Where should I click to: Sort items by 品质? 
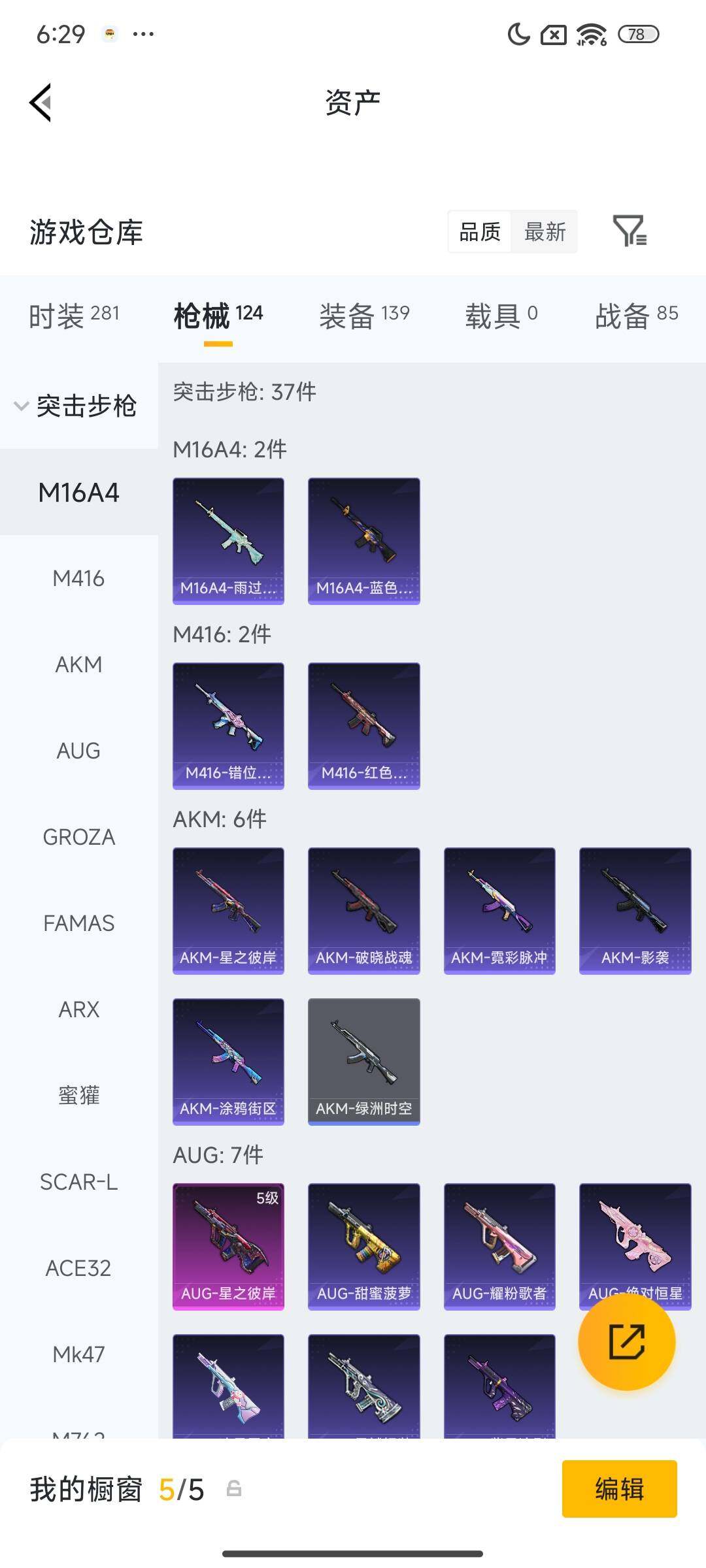point(480,231)
